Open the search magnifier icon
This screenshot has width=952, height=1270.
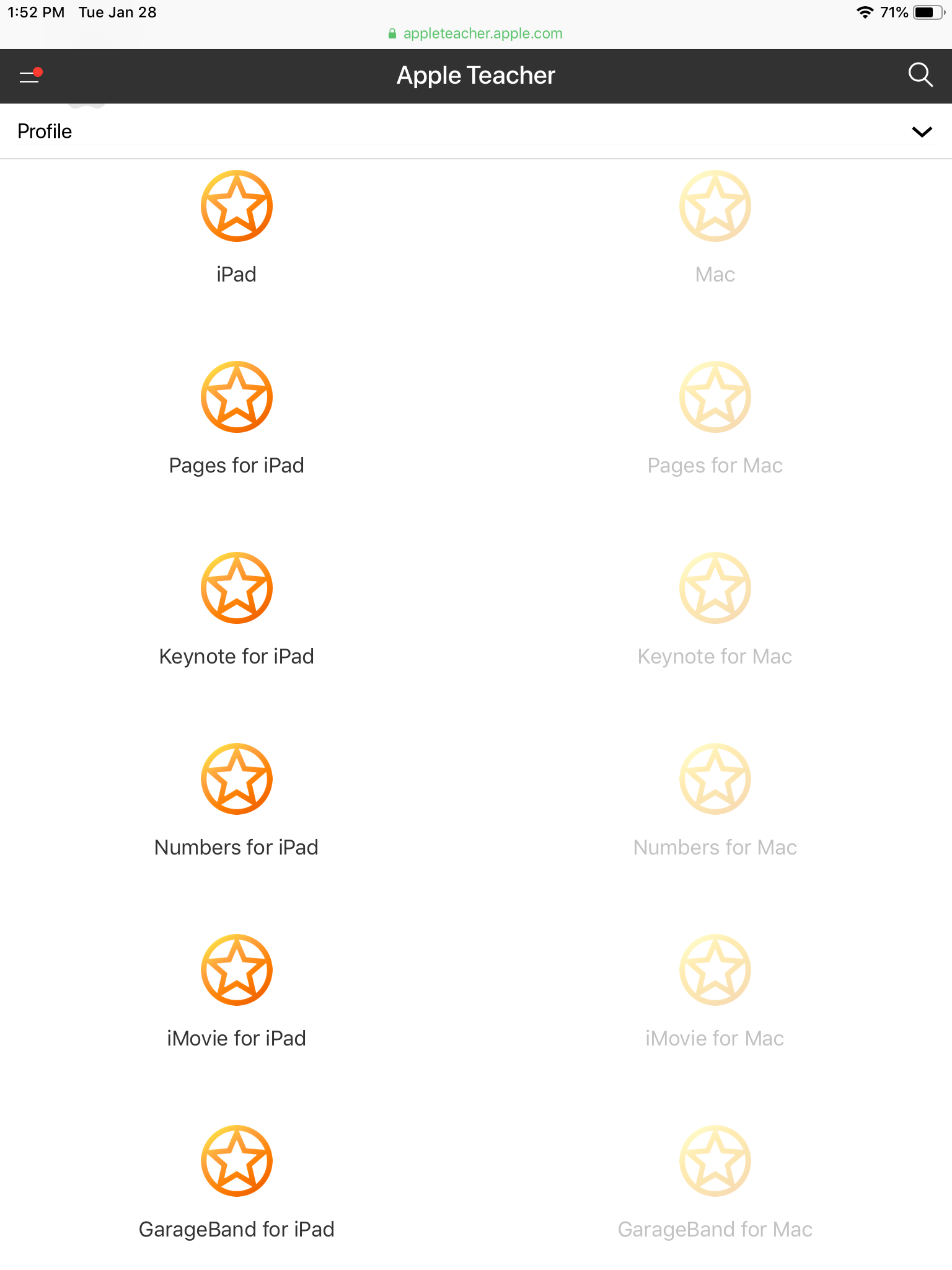(x=920, y=75)
